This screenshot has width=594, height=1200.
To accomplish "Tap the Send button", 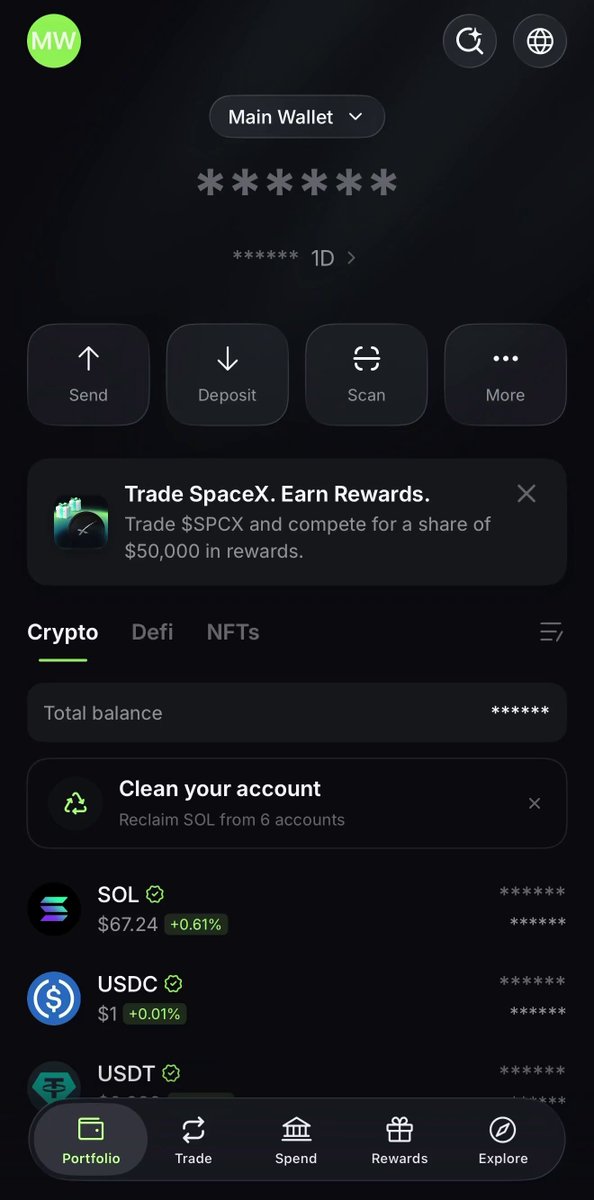I will coord(88,375).
